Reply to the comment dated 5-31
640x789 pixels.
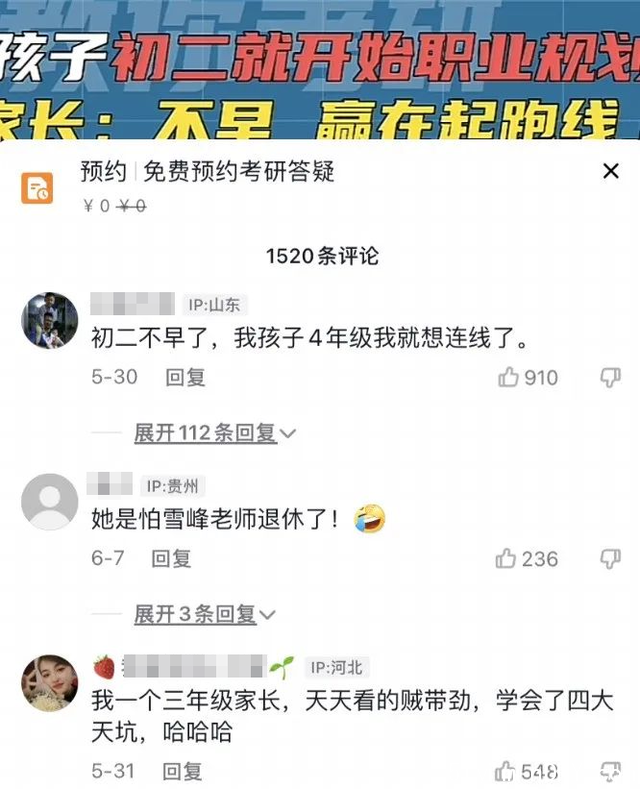(x=182, y=771)
